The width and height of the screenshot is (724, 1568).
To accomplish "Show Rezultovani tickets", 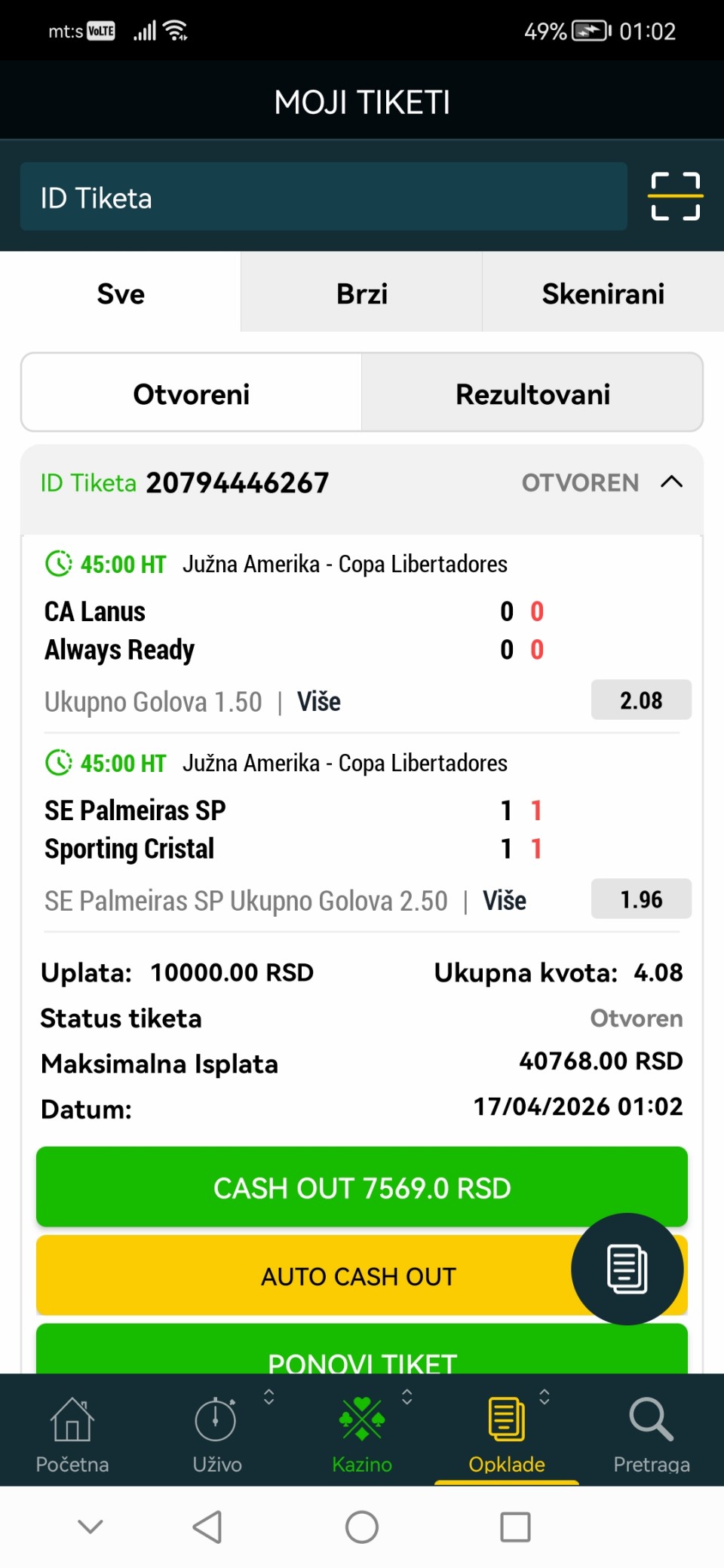I will pos(532,394).
